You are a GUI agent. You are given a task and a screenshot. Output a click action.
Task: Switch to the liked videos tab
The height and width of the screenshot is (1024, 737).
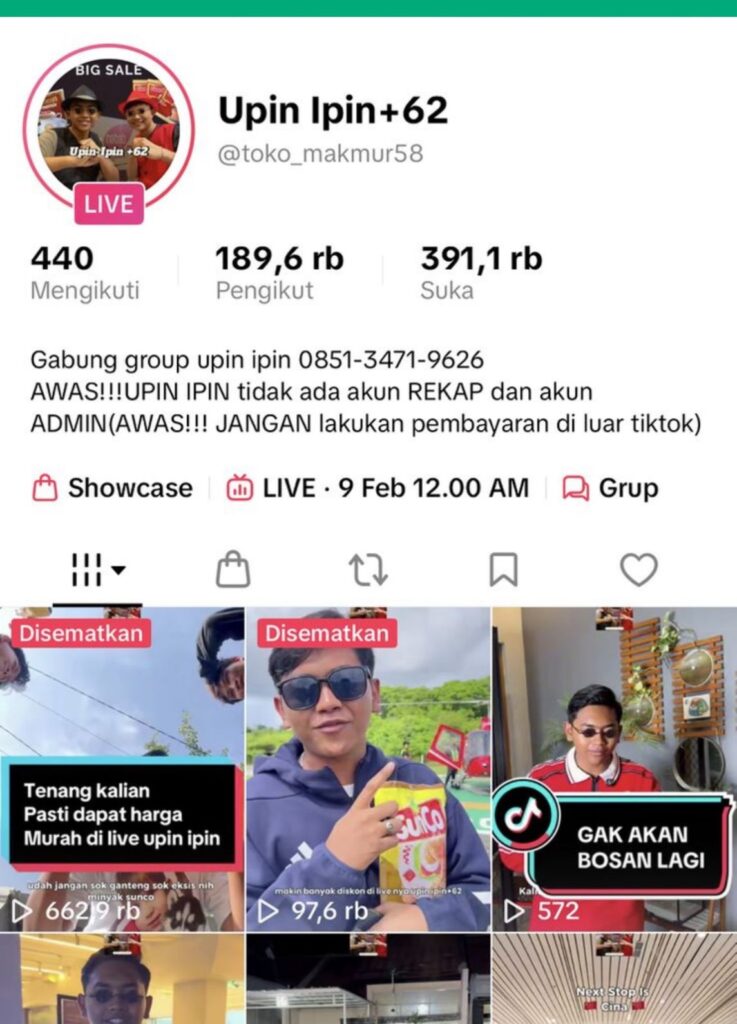pos(638,570)
